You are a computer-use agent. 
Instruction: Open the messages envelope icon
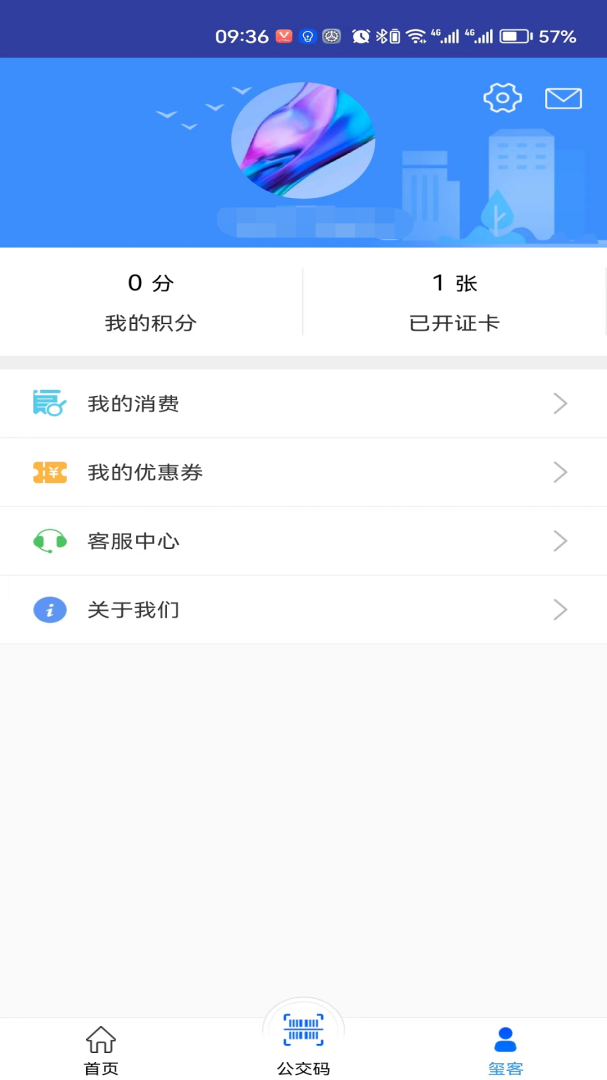tap(563, 98)
